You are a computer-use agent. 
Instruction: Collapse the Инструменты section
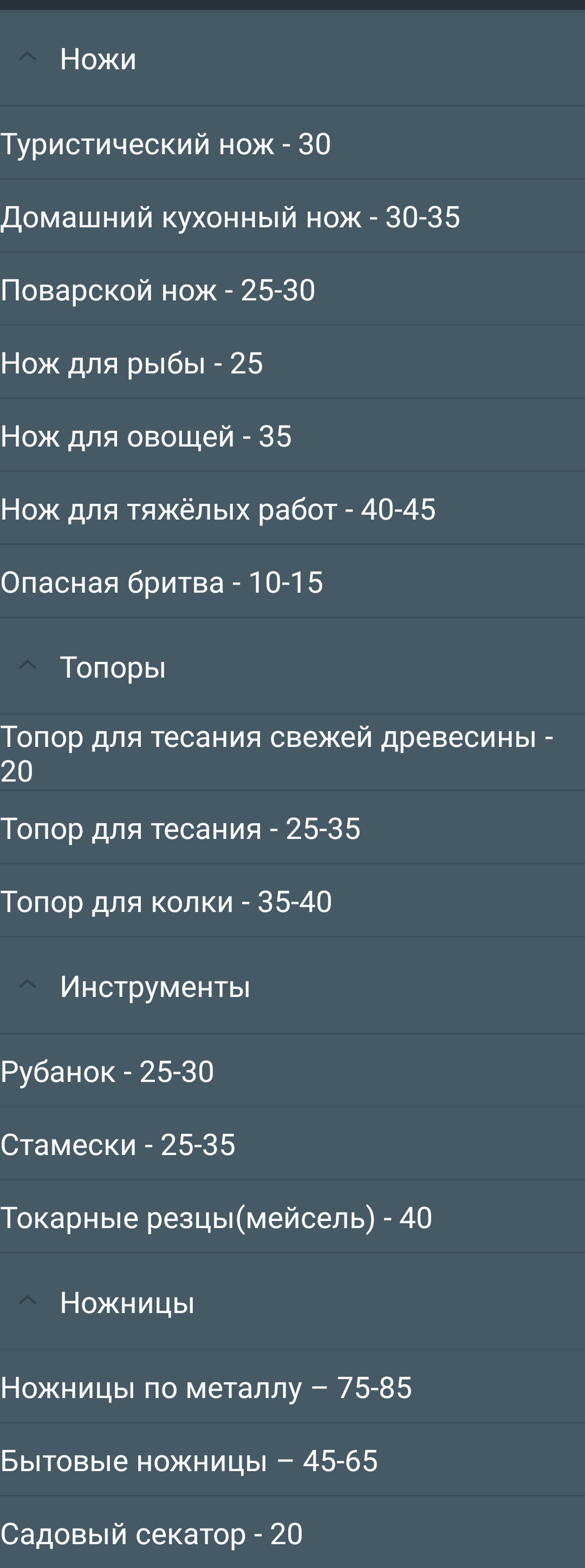pyautogui.click(x=28, y=986)
